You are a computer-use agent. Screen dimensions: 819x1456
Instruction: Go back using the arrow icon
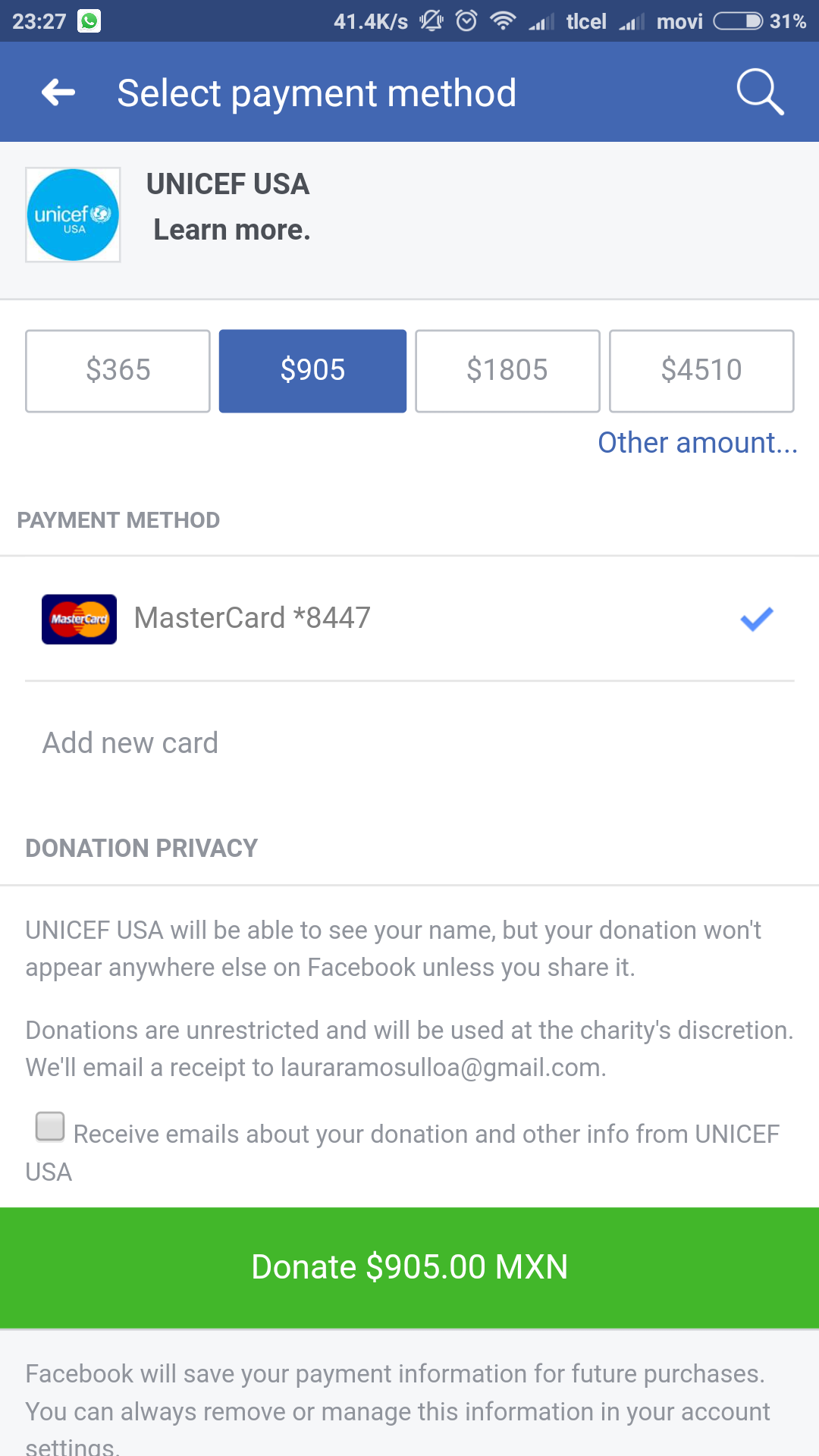pyautogui.click(x=58, y=93)
